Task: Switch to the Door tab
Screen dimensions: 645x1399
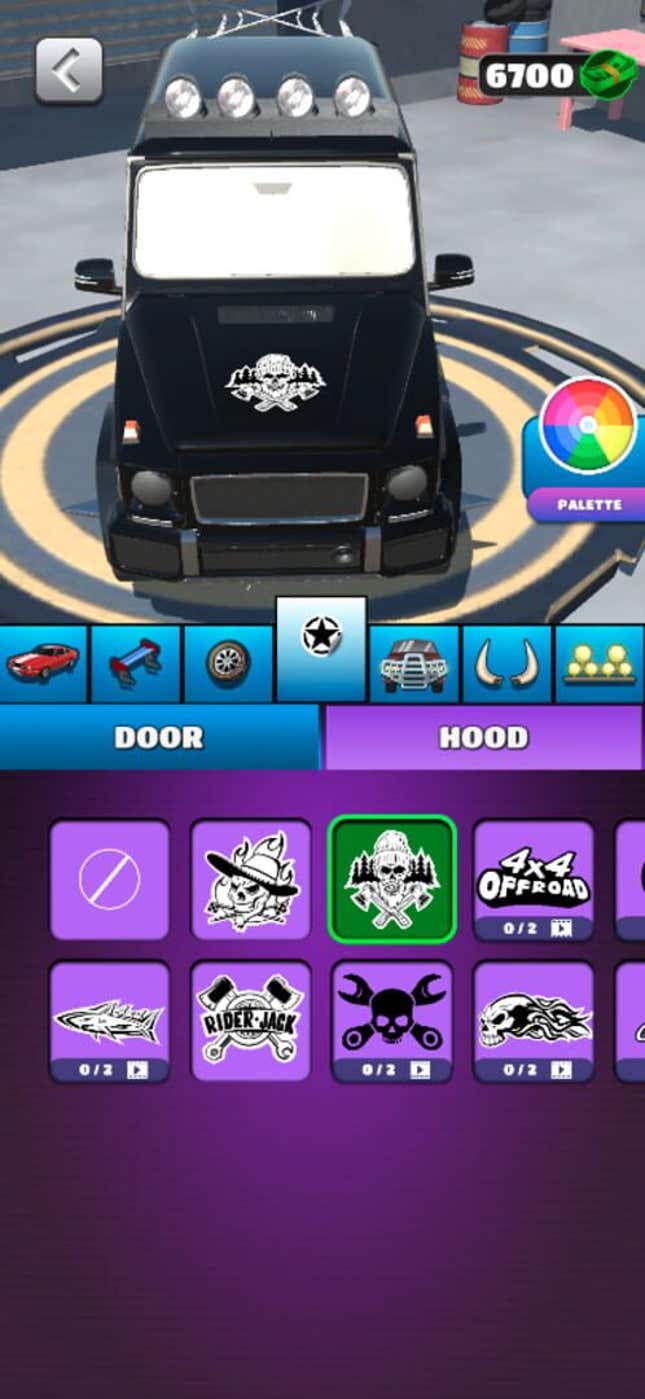Action: click(159, 737)
